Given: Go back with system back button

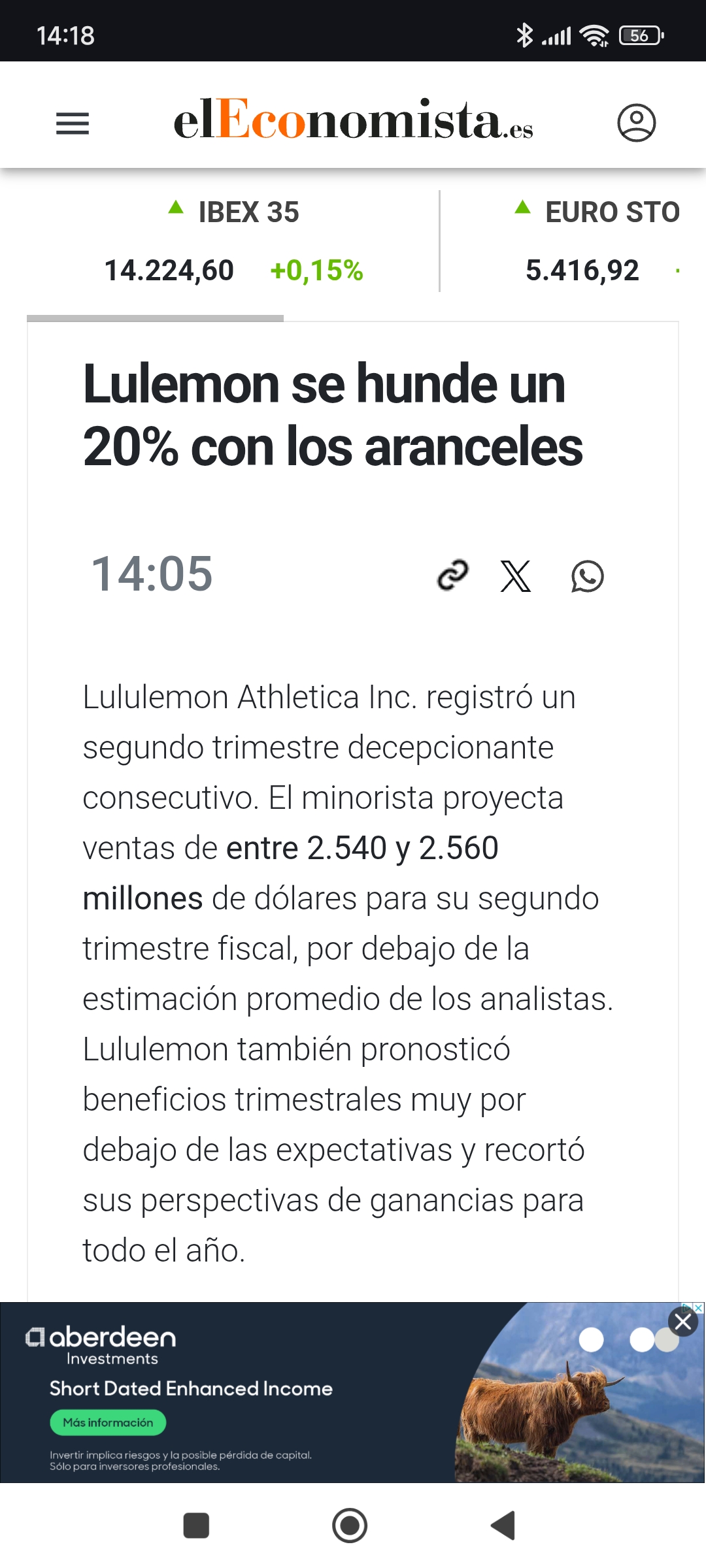Looking at the screenshot, I should (x=503, y=1526).
